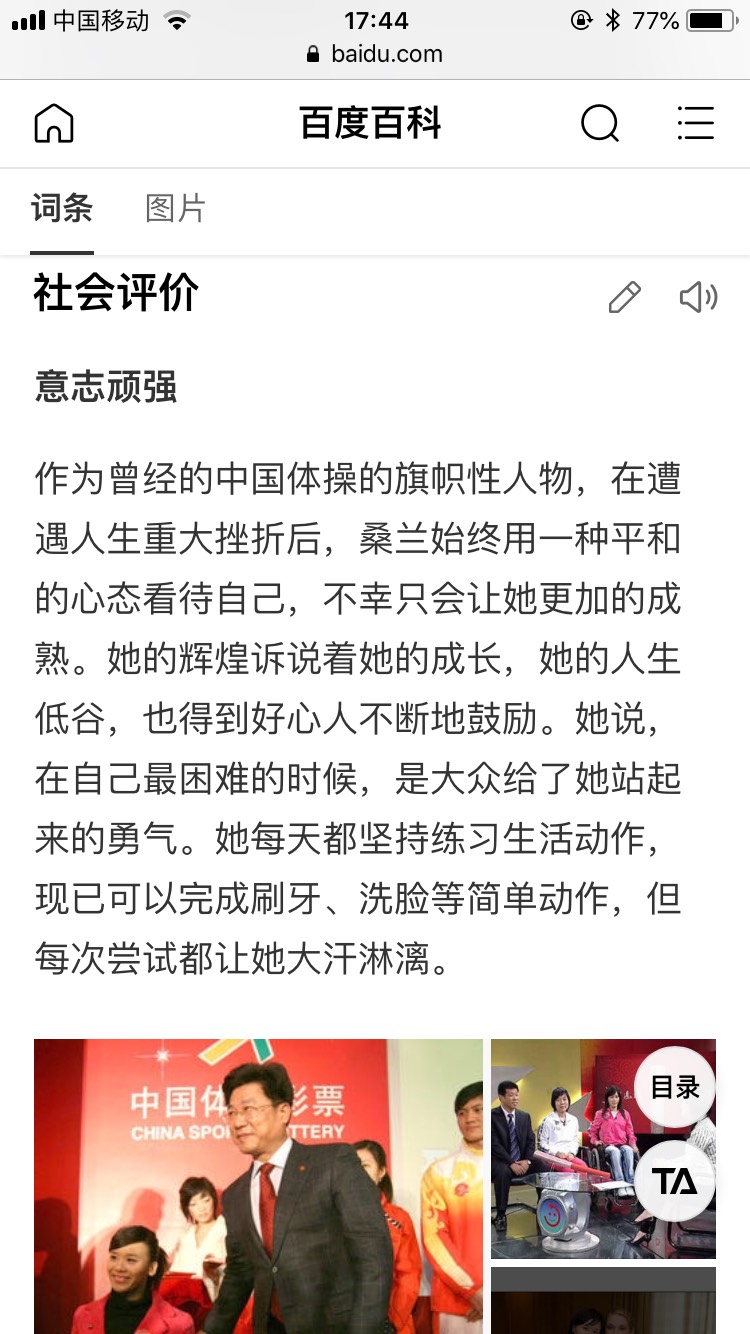Tap the baidu.com address bar
The width and height of the screenshot is (750, 1334).
pyautogui.click(x=375, y=54)
